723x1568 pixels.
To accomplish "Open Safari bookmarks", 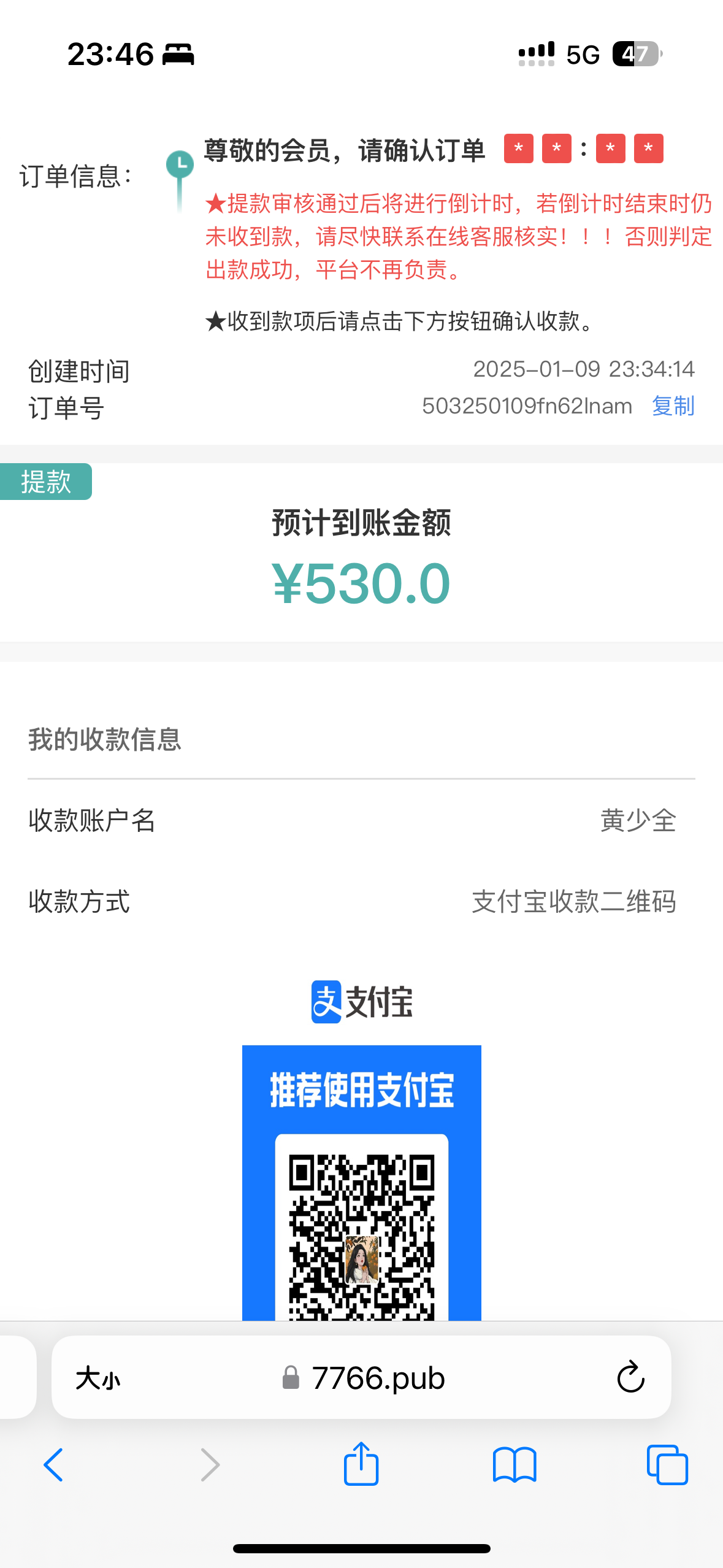I will 515,1465.
